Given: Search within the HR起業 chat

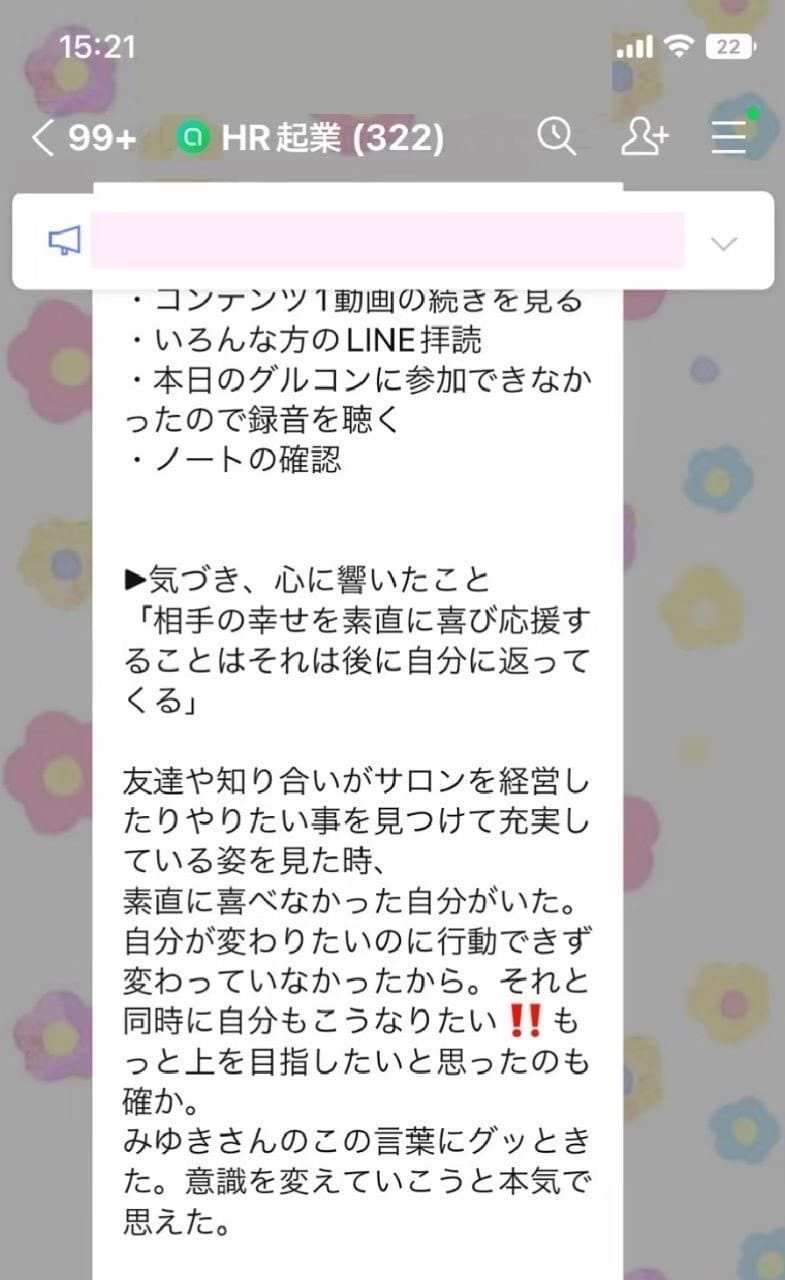Looking at the screenshot, I should [557, 137].
